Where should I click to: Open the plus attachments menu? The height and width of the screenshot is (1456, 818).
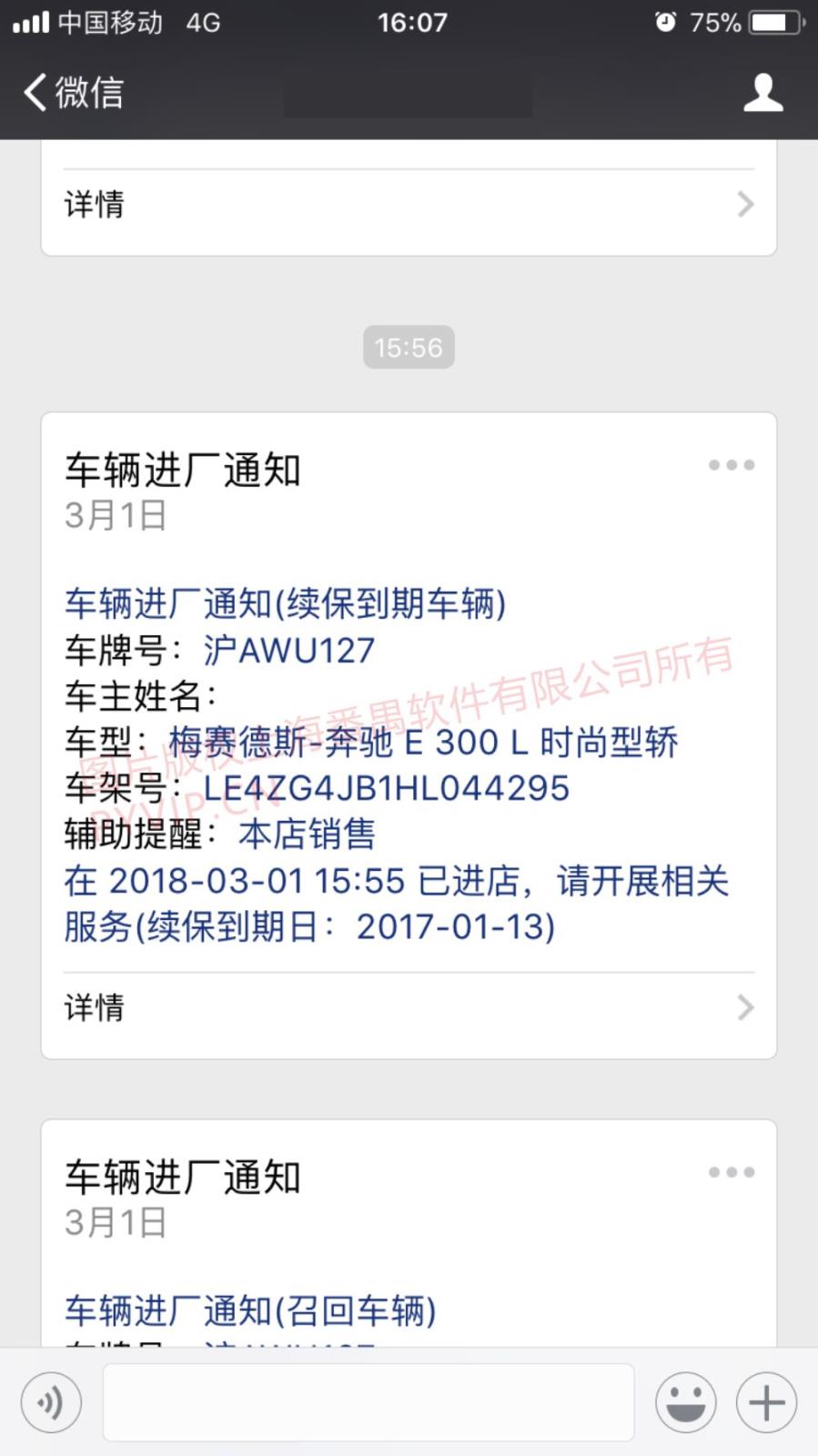coord(766,1402)
